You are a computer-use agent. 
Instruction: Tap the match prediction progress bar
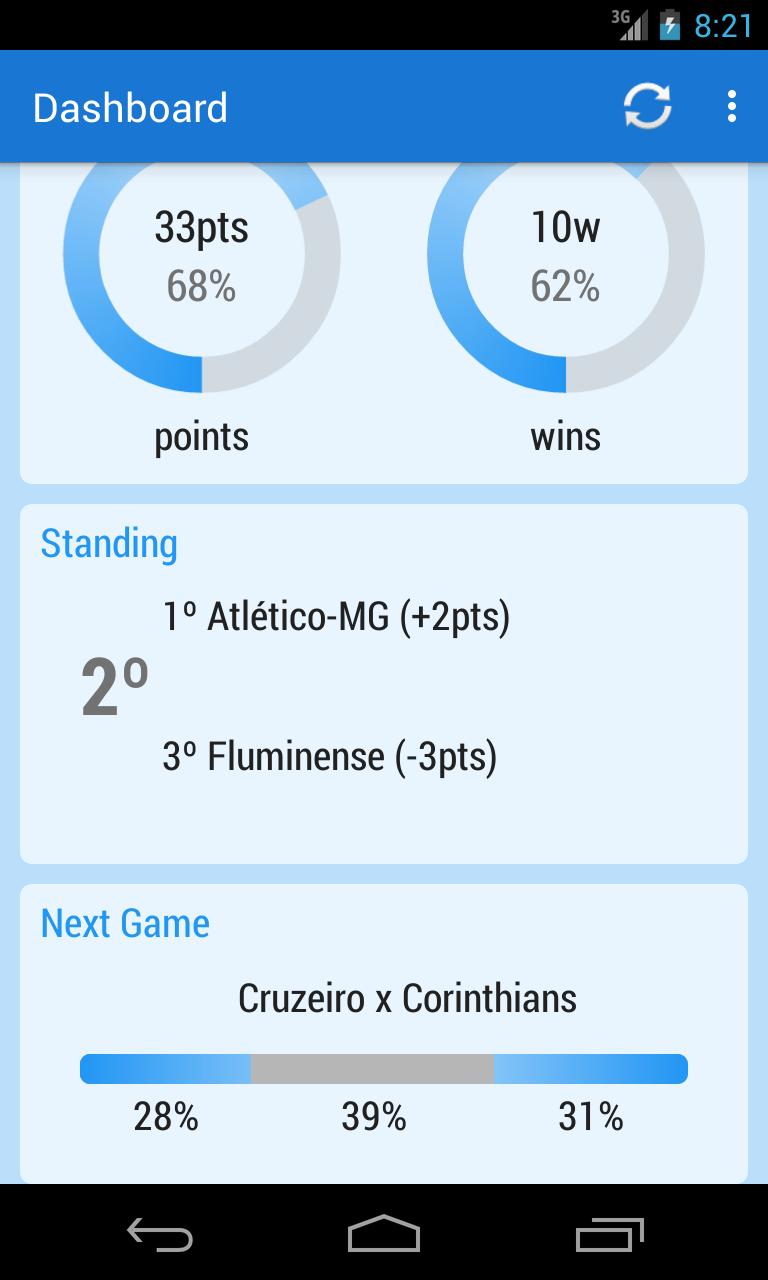[383, 1068]
